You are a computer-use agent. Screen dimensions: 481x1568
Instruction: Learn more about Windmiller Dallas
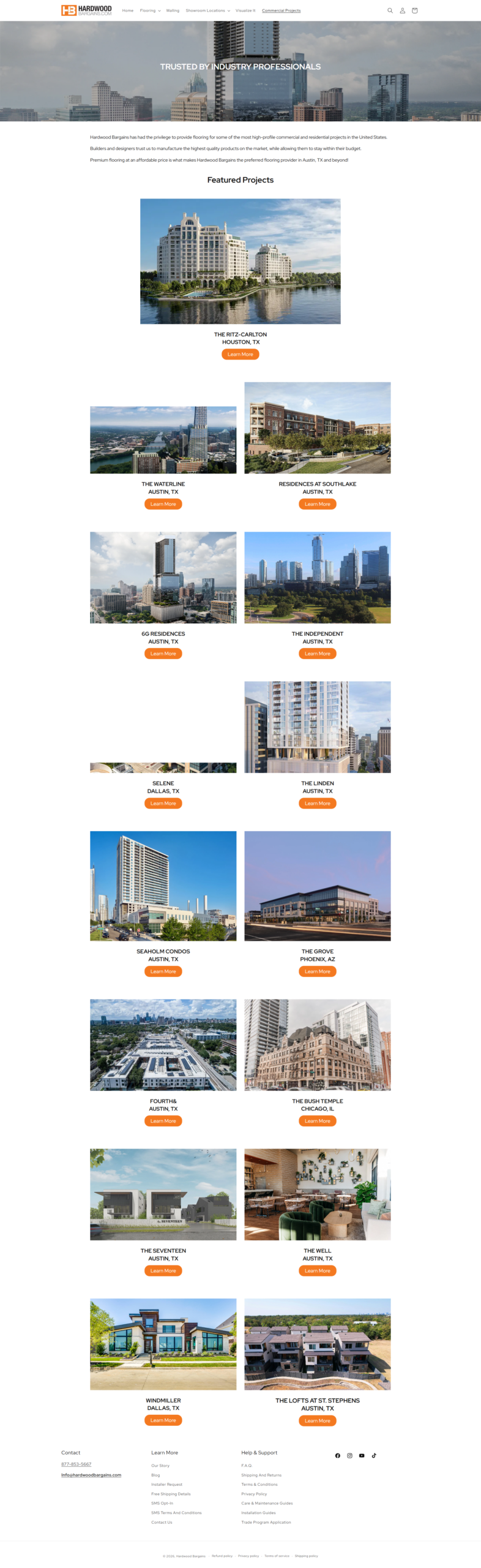tap(163, 1420)
